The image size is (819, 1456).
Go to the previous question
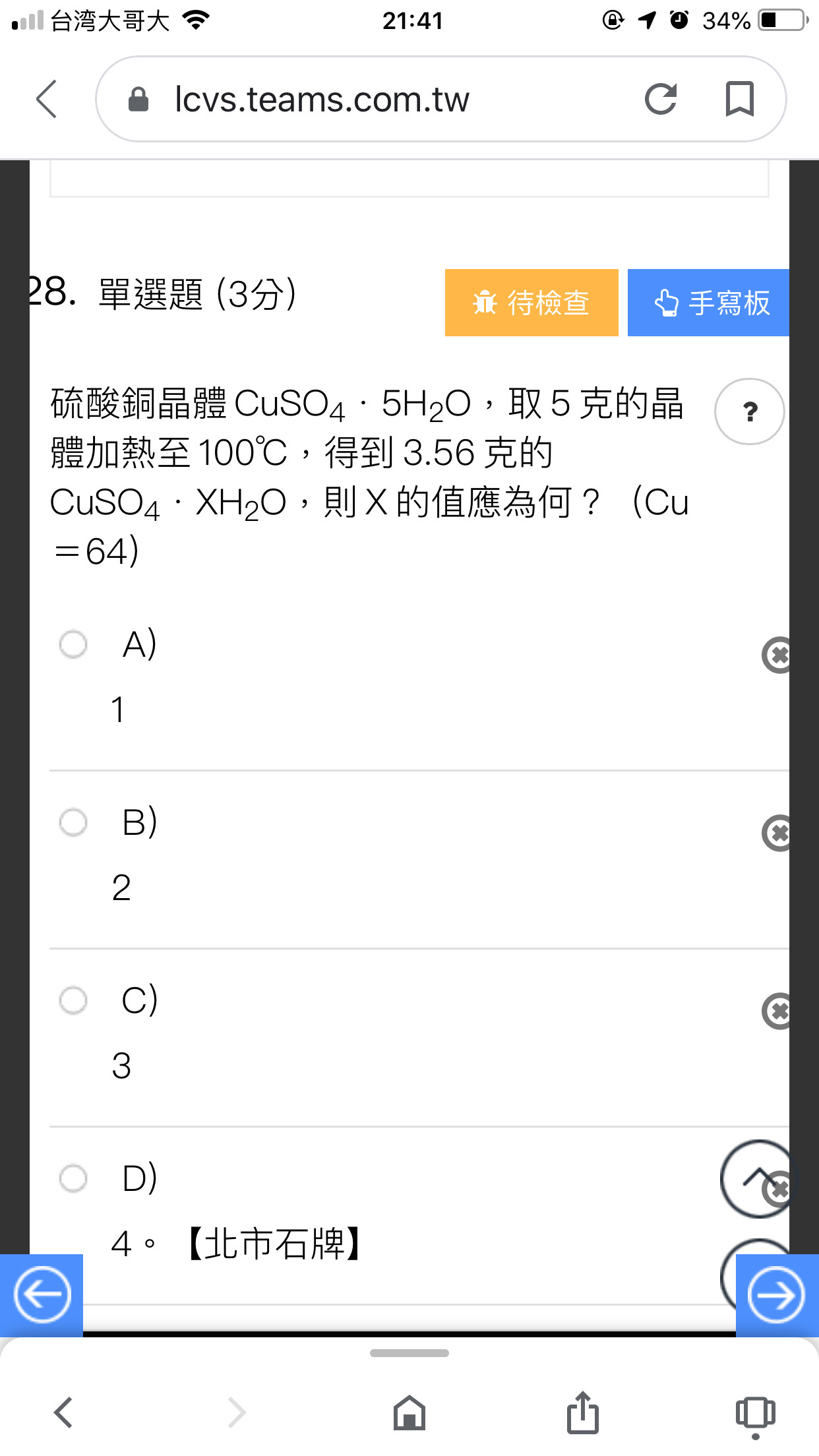coord(42,1295)
